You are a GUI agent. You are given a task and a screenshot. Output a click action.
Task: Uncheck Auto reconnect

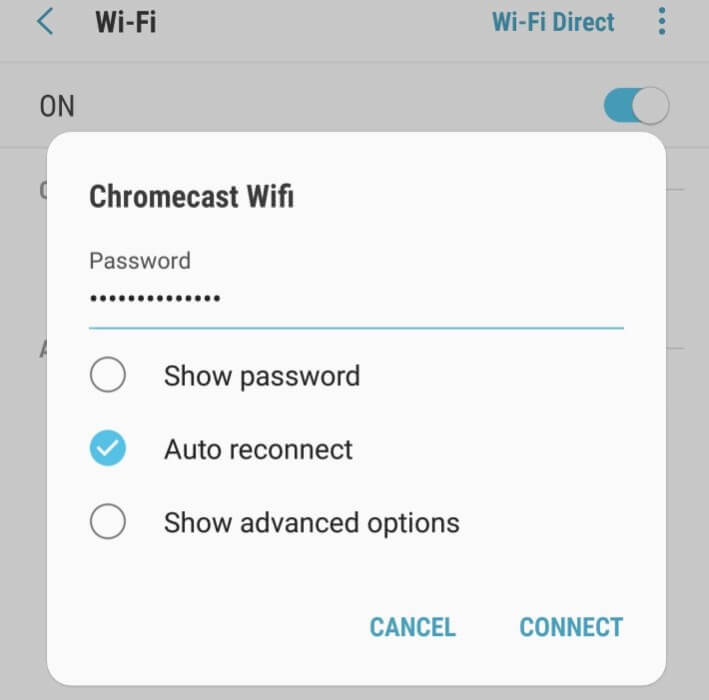[108, 449]
